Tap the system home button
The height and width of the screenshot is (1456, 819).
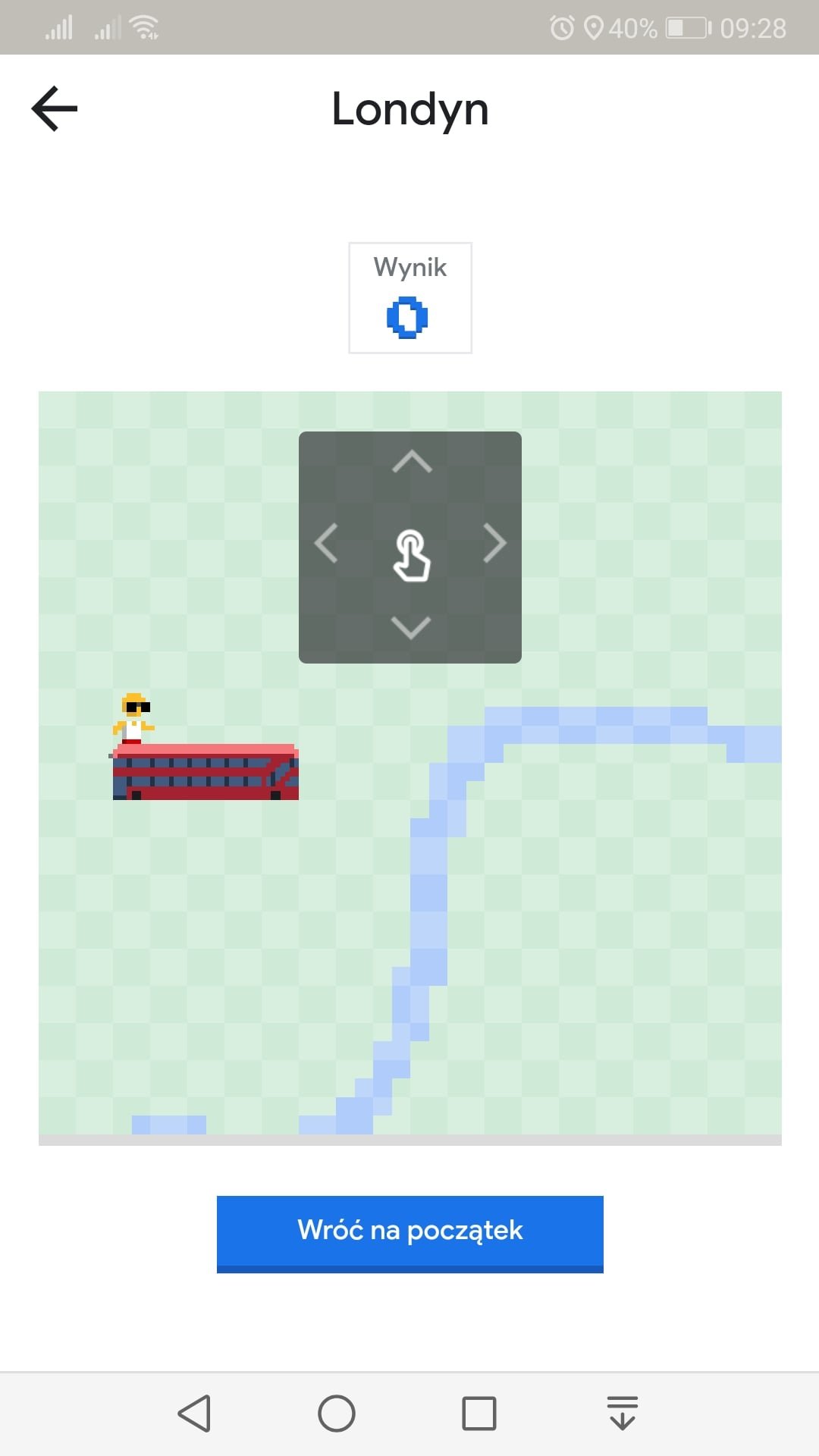pos(337,1414)
